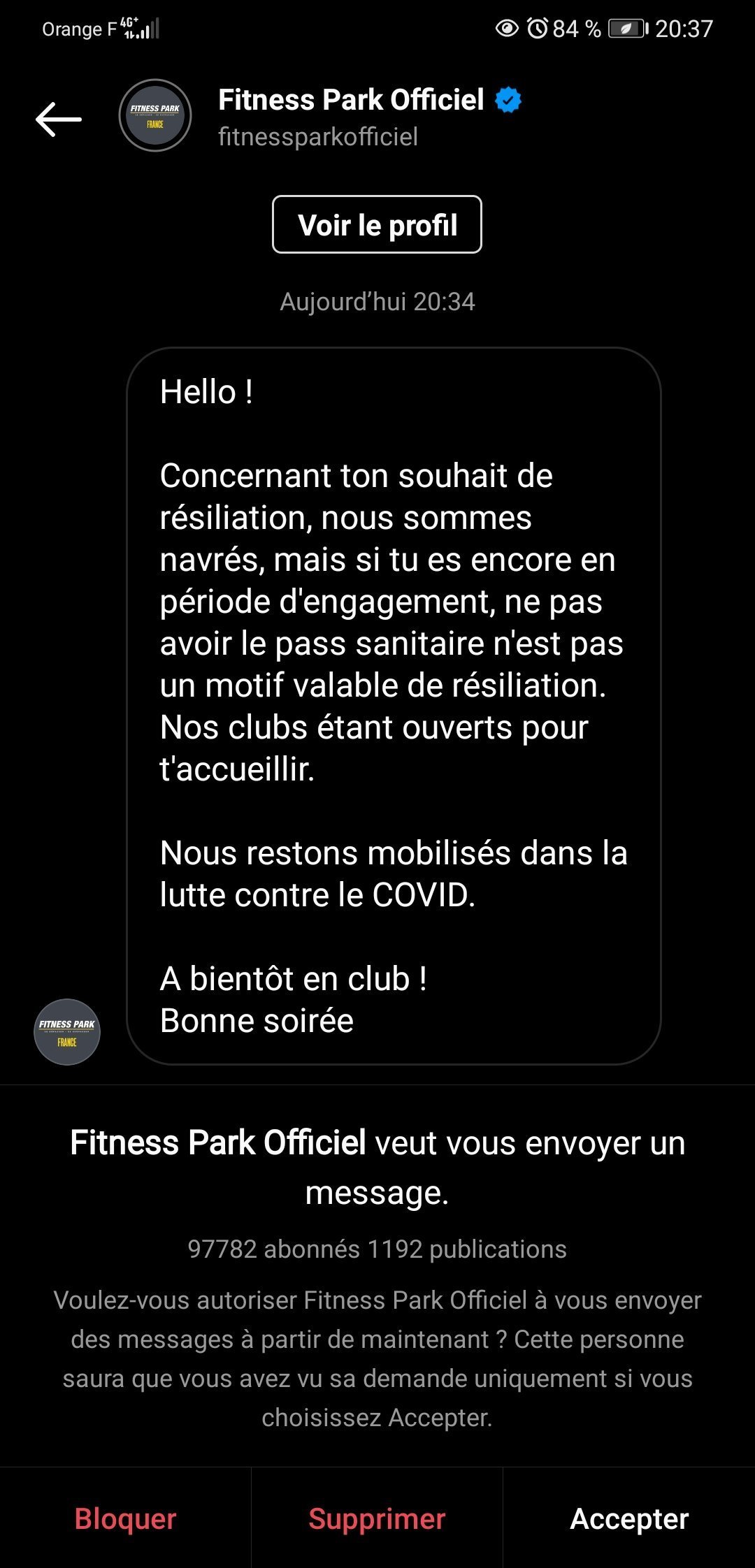Tap the Voir le profil button
The height and width of the screenshot is (1568, 755).
377,224
